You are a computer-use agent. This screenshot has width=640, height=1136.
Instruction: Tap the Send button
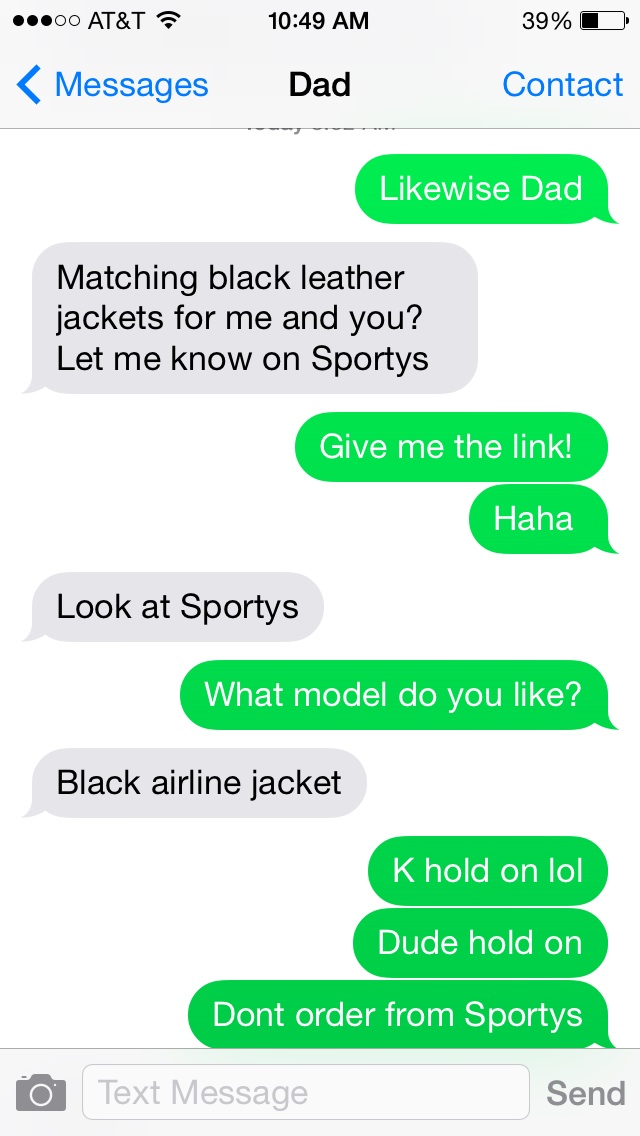(585, 1093)
